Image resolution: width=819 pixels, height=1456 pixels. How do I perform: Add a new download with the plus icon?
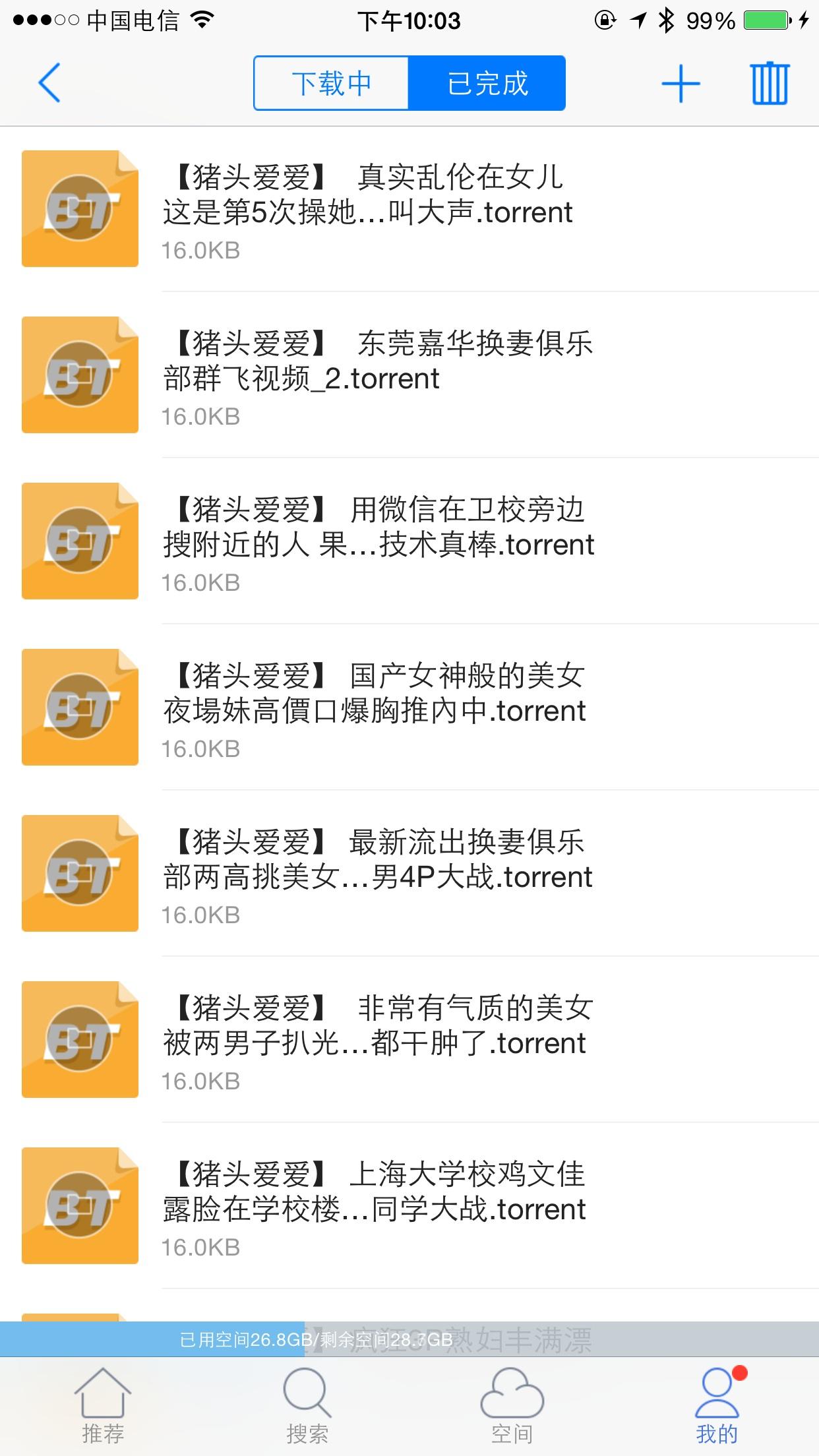point(680,84)
